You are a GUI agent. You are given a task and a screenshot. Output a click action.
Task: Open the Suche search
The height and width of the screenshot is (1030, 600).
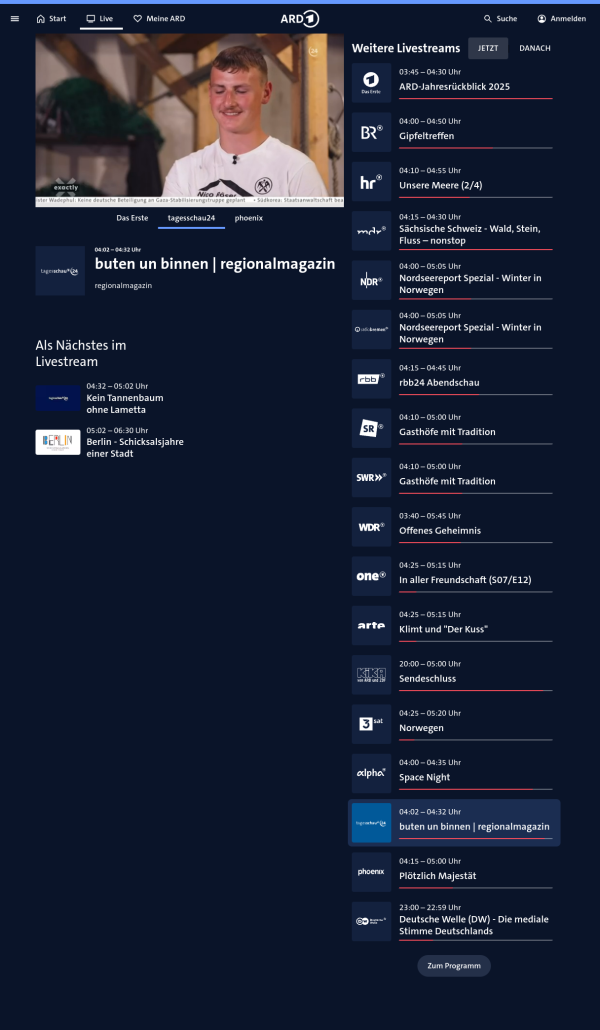click(x=500, y=18)
